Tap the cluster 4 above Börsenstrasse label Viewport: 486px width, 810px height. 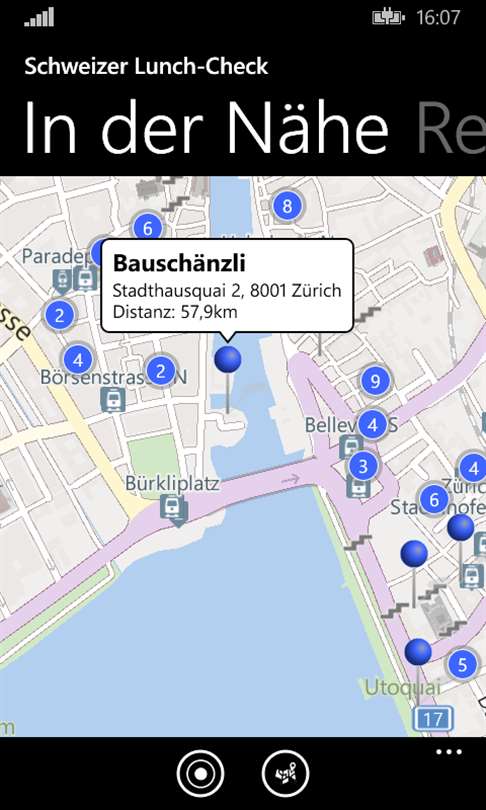point(78,360)
